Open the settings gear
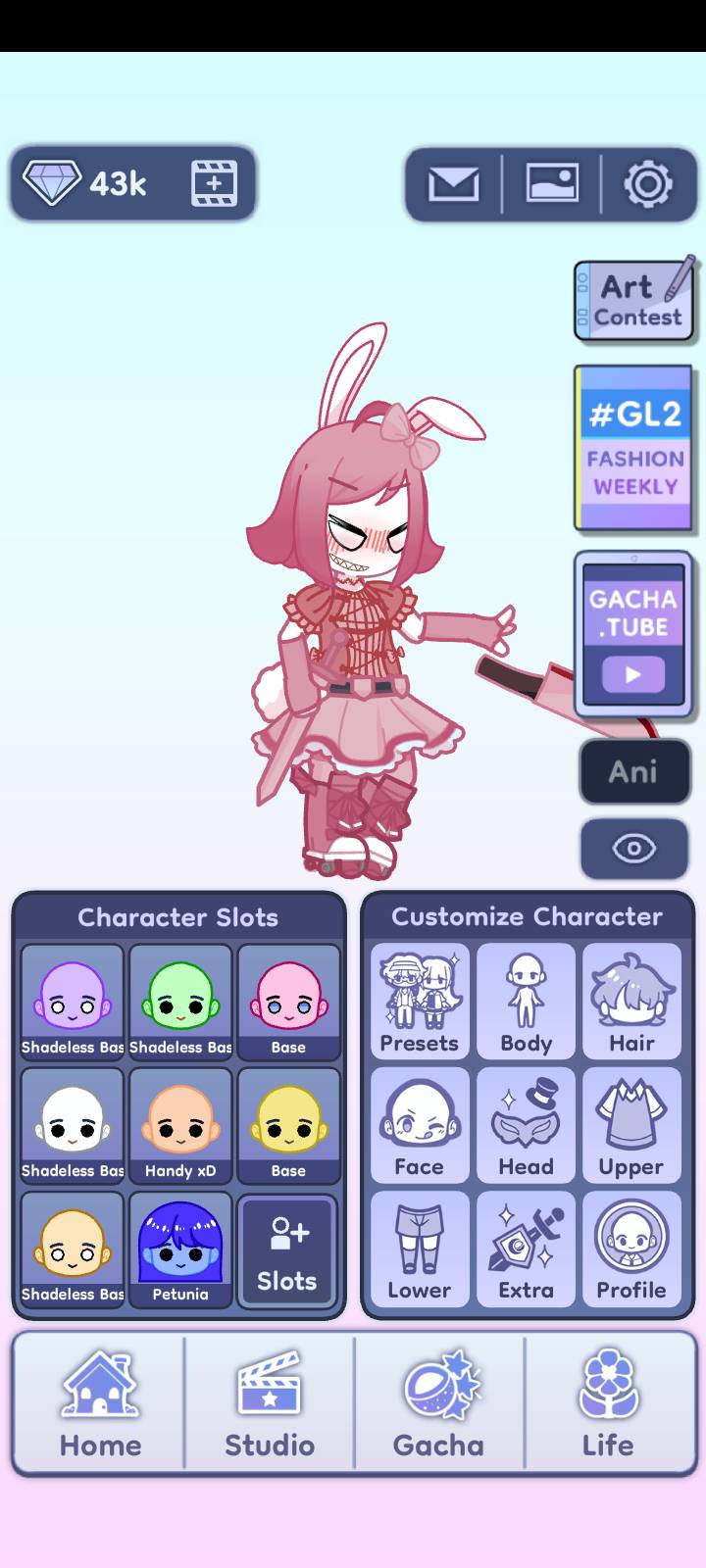This screenshot has height=1568, width=706. click(x=647, y=183)
